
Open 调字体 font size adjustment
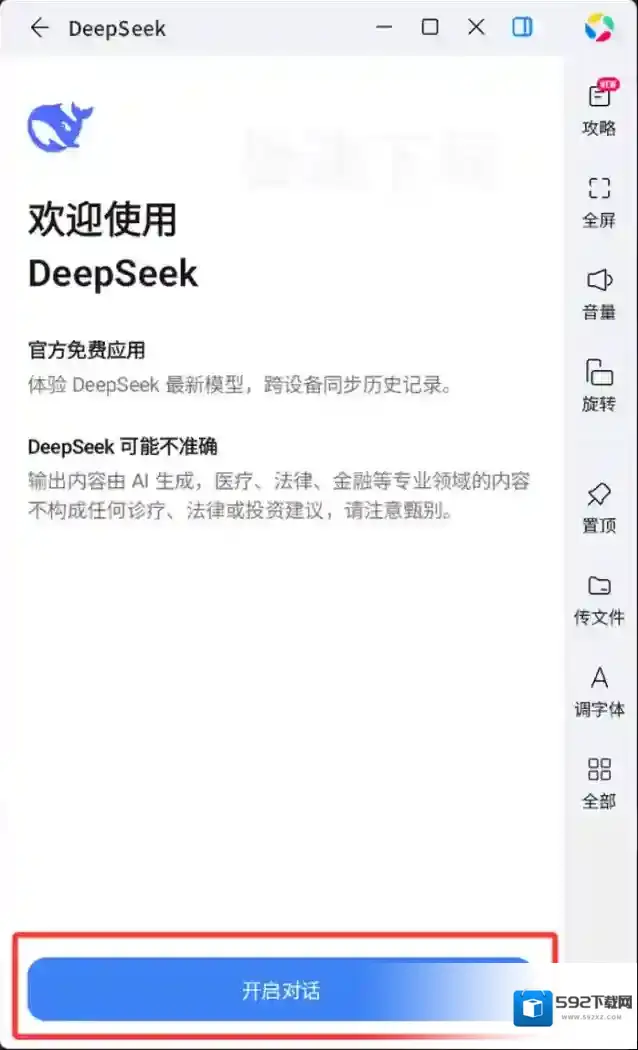599,690
